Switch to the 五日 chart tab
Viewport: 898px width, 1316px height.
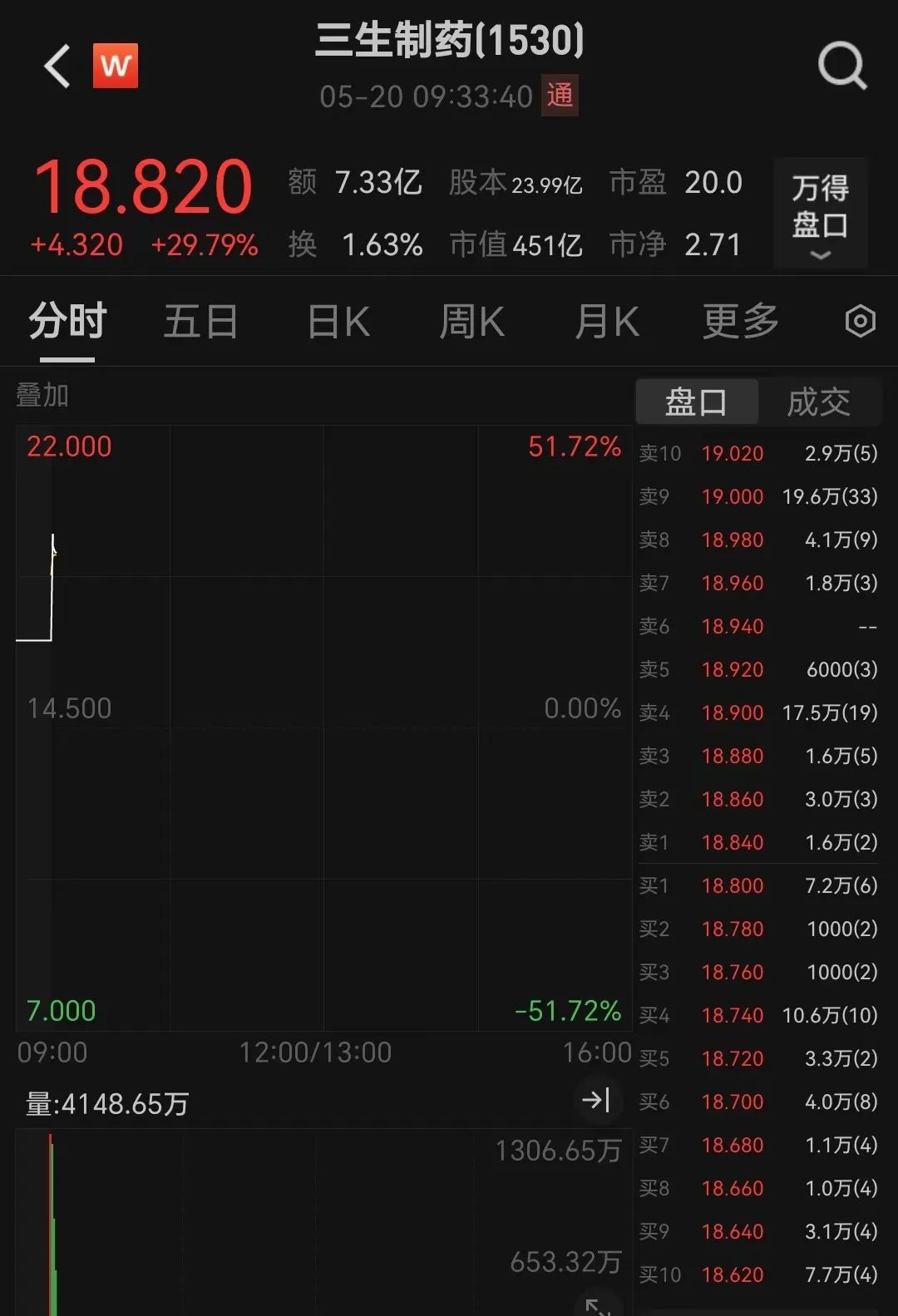tap(200, 322)
